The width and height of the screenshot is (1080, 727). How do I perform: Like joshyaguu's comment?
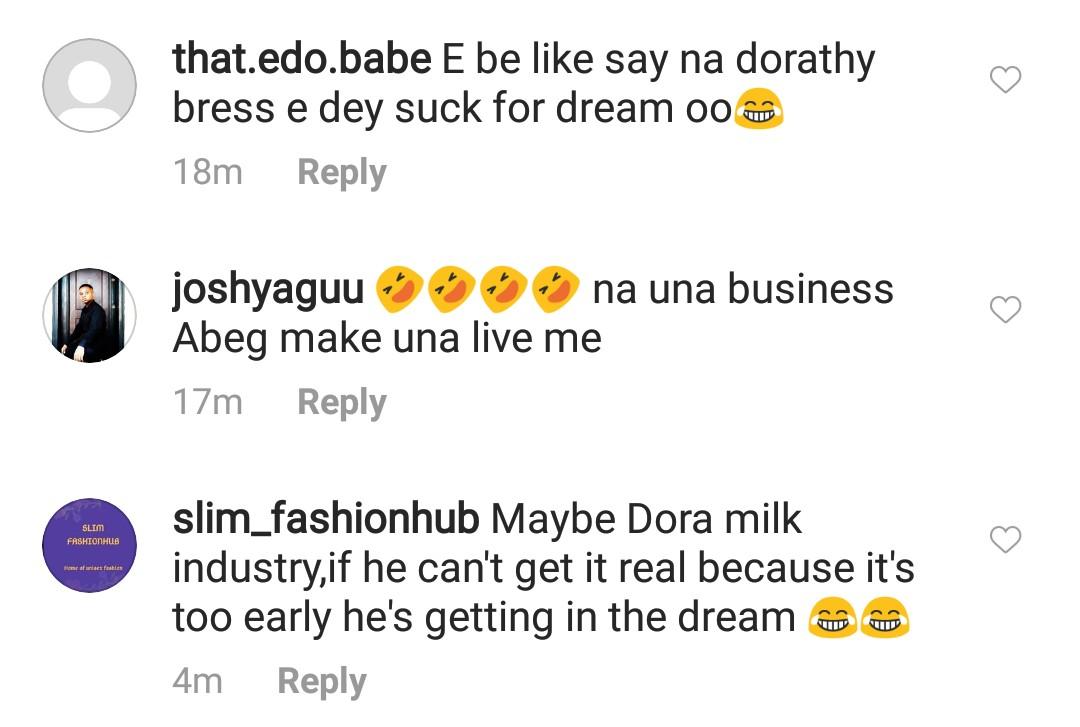tap(1004, 310)
